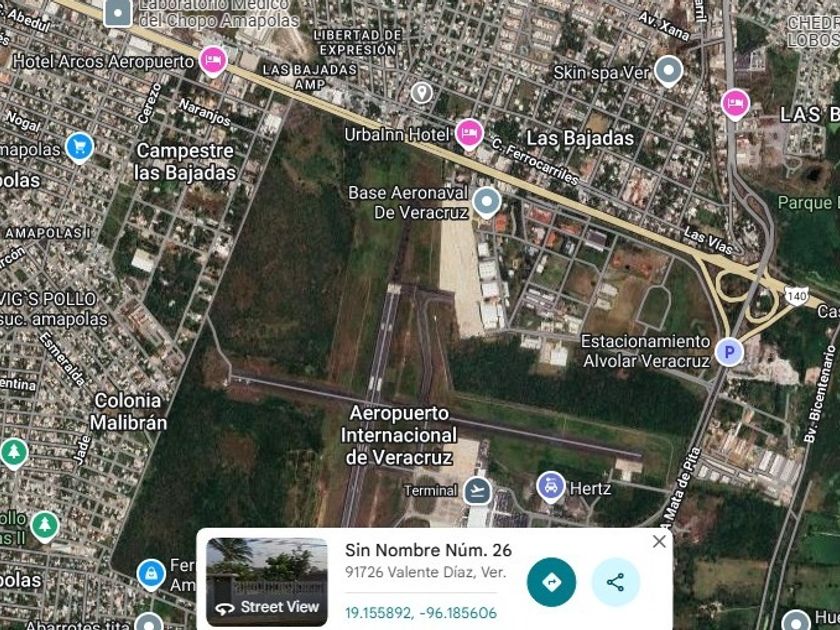Share this location
Image resolution: width=840 pixels, height=630 pixels.
(x=616, y=582)
